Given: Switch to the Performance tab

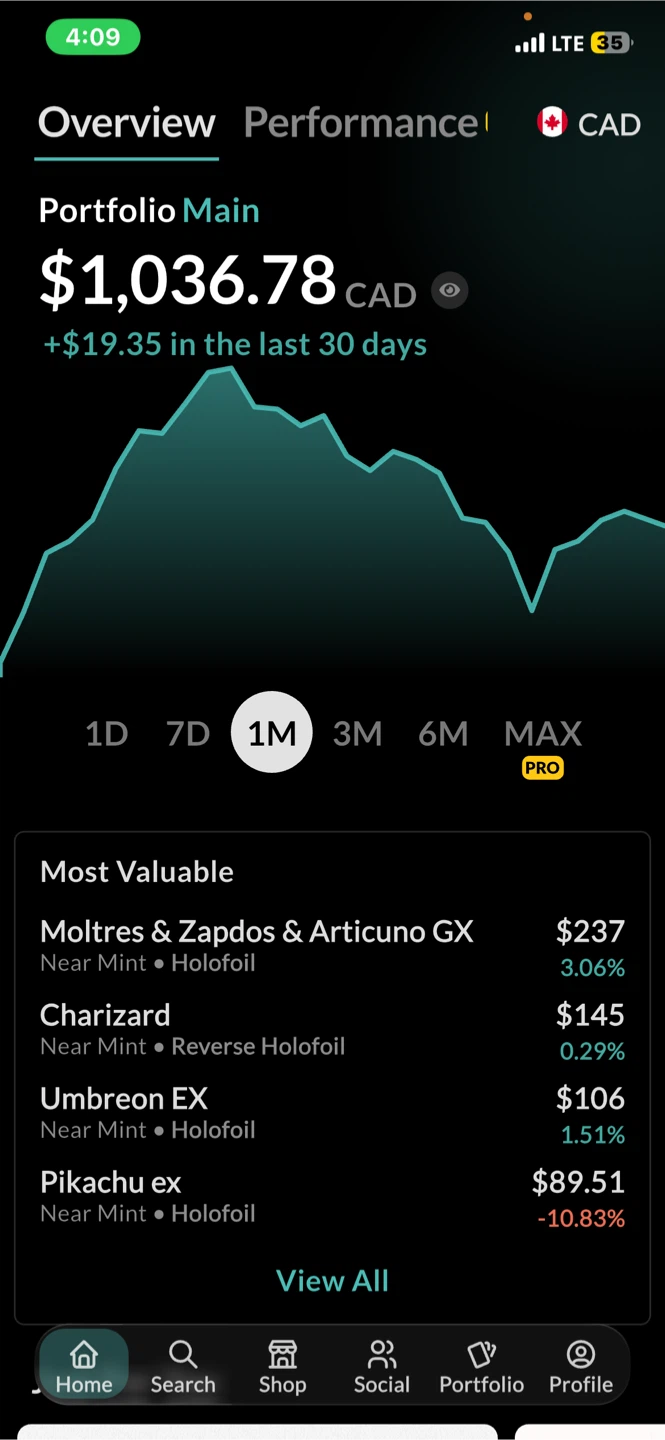Looking at the screenshot, I should click(364, 123).
